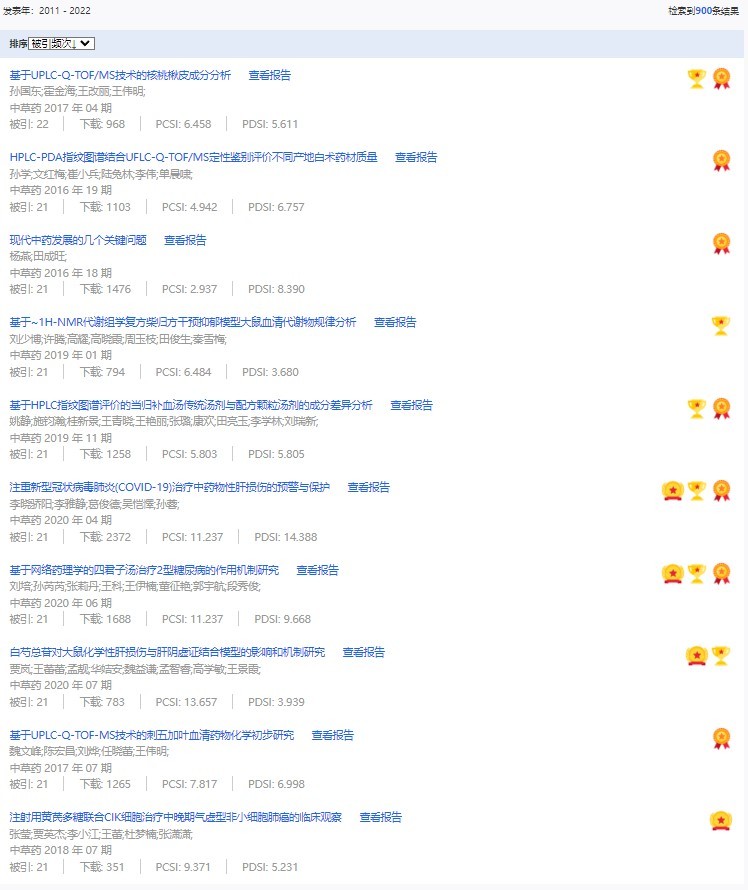Open article on 刺五加叶血清药物化学

pyautogui.click(x=152, y=735)
